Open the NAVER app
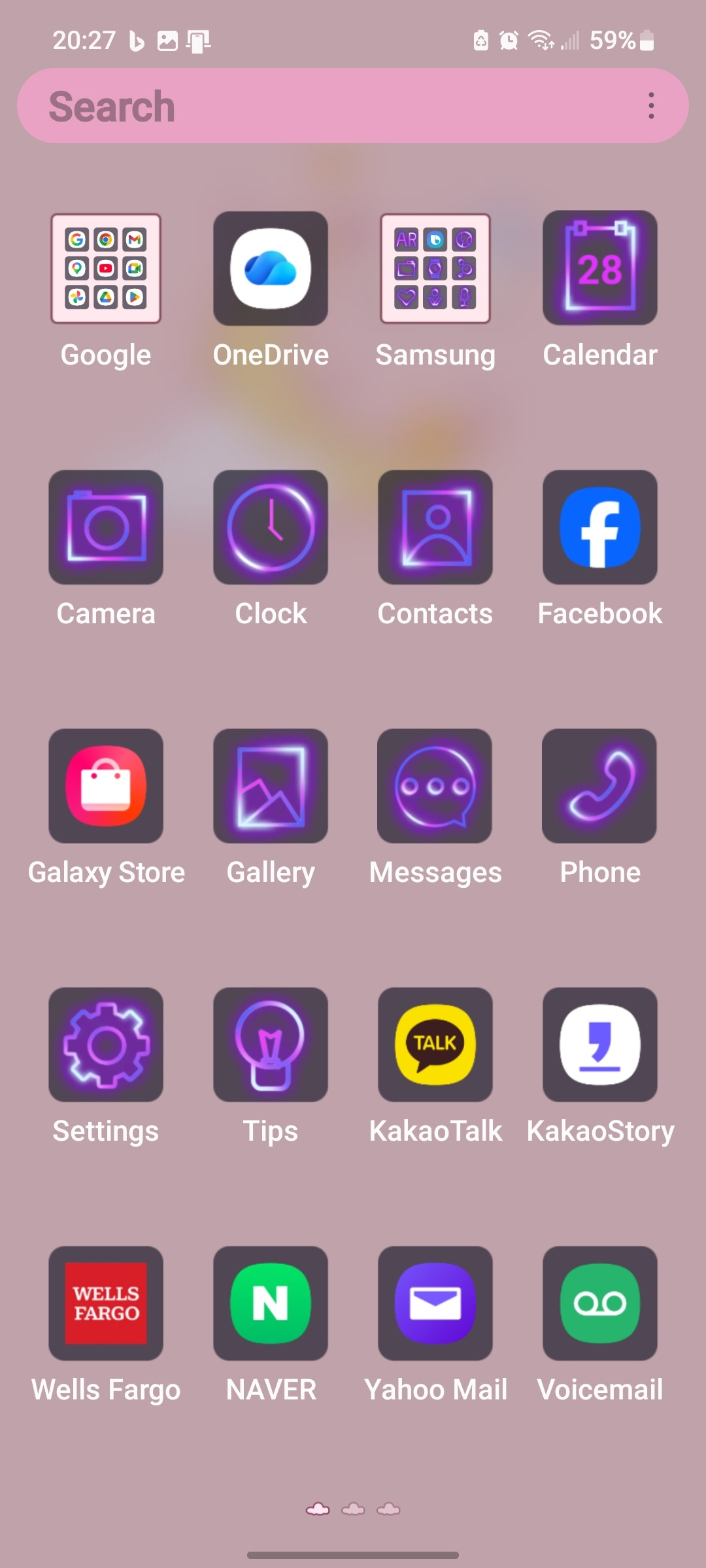This screenshot has height=1568, width=706. (x=271, y=1303)
